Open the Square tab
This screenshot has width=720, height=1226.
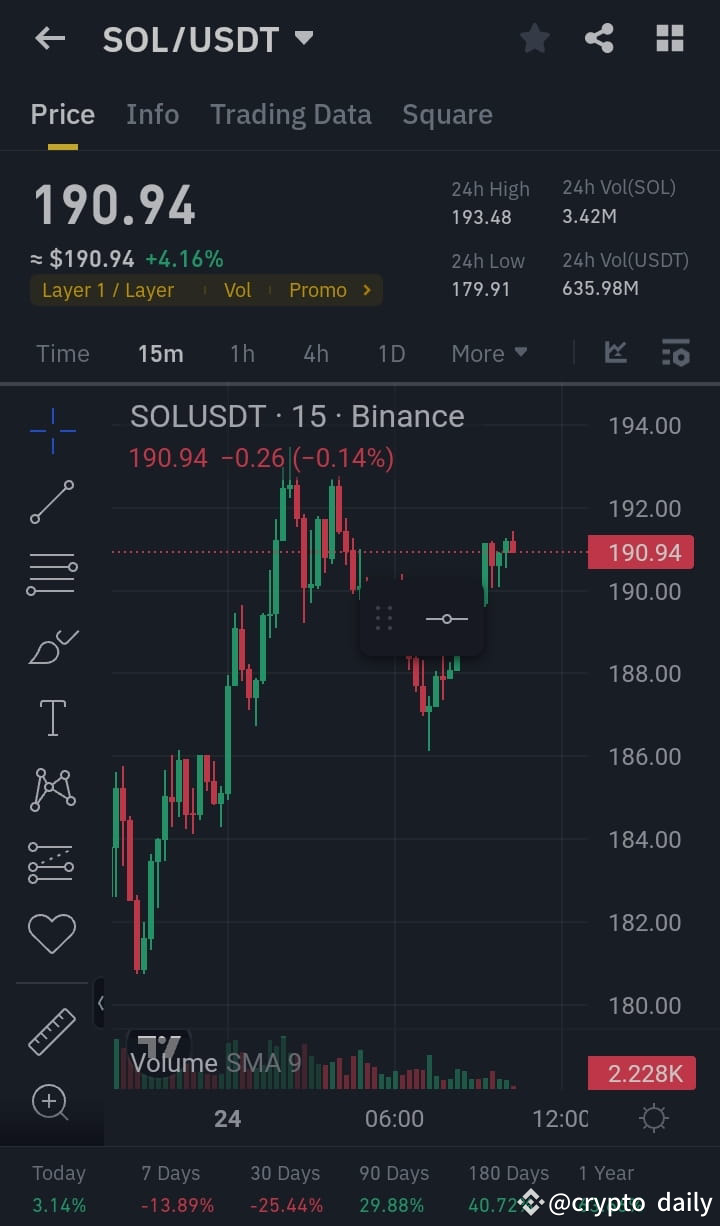click(447, 114)
